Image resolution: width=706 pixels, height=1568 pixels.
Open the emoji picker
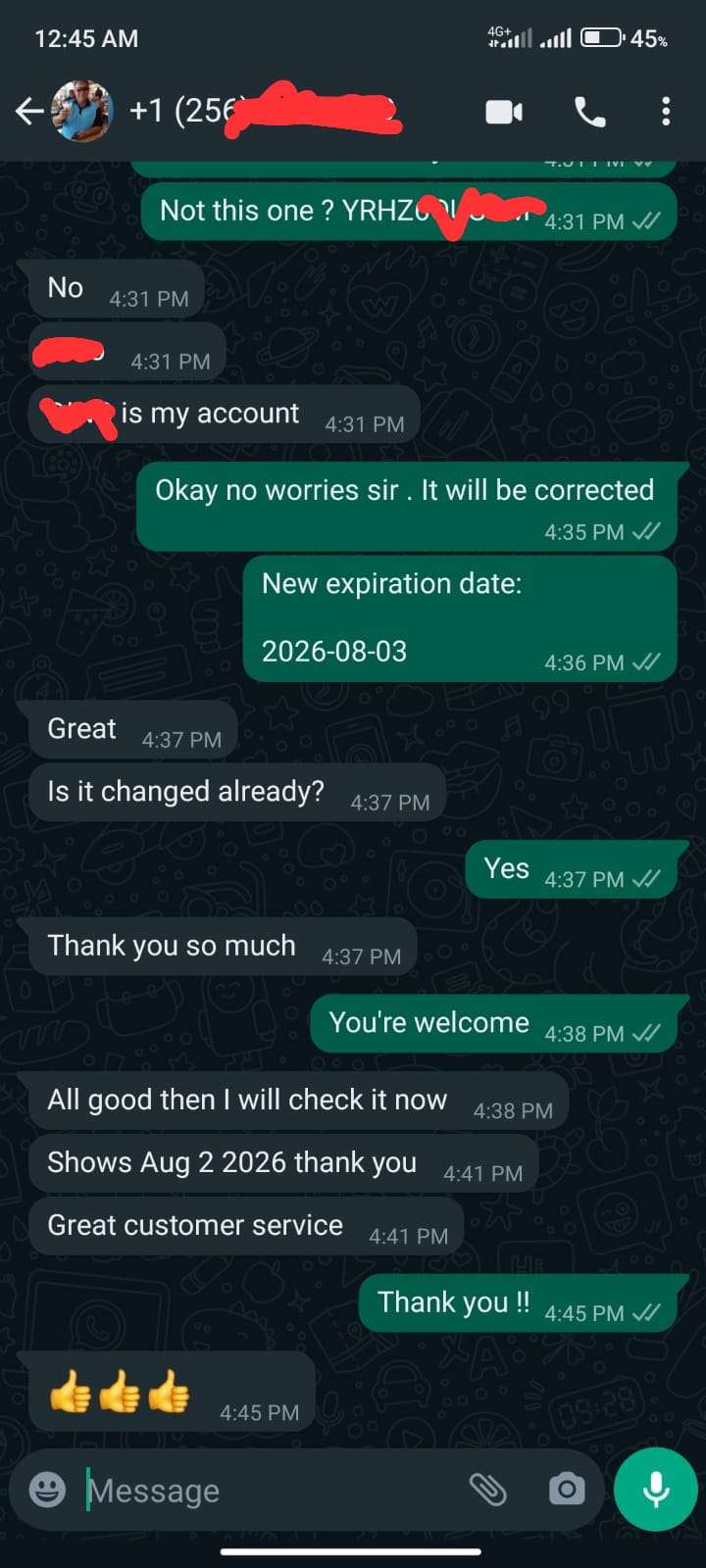point(47,1490)
